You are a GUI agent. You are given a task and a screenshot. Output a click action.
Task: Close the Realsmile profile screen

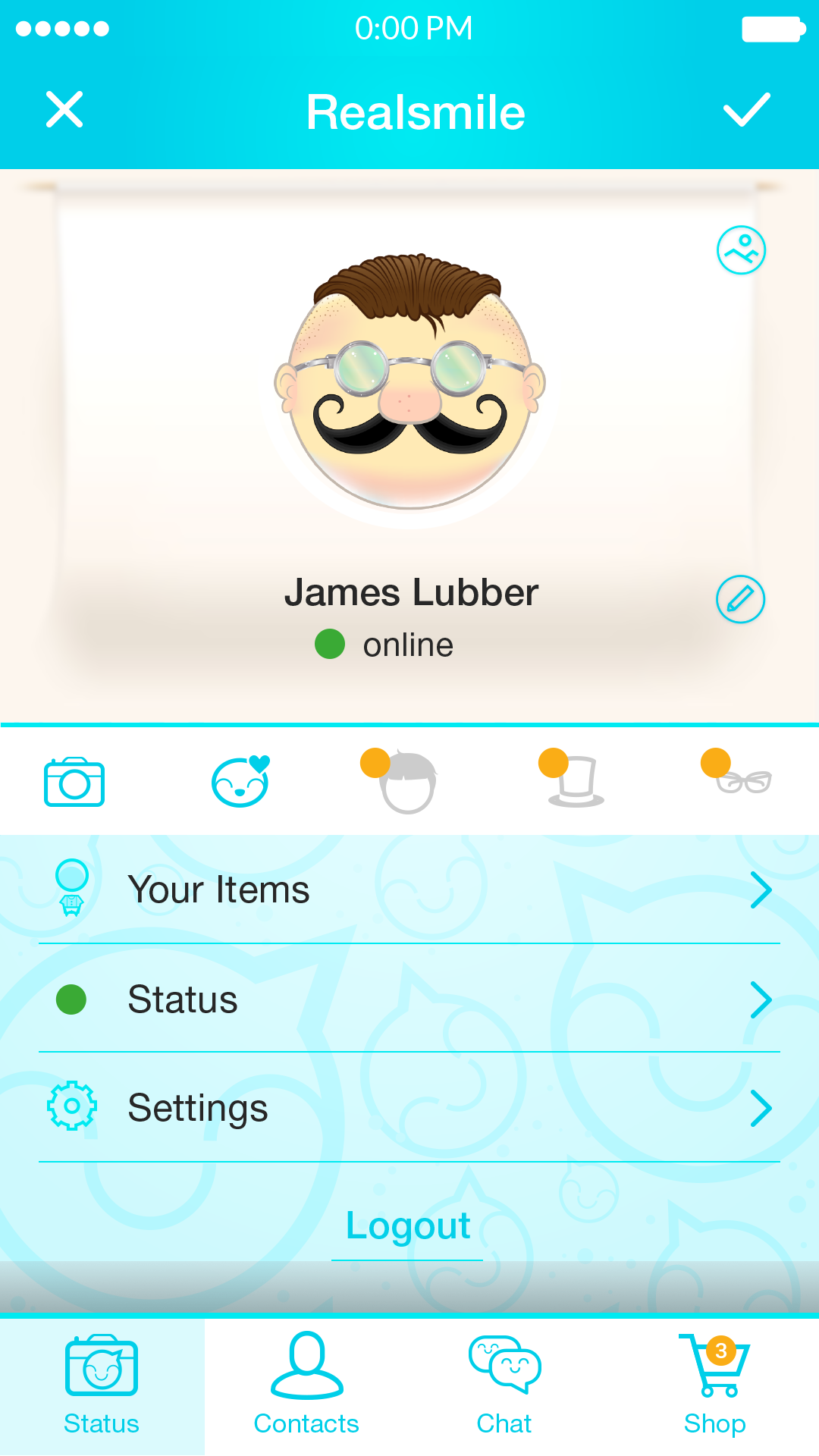click(64, 110)
